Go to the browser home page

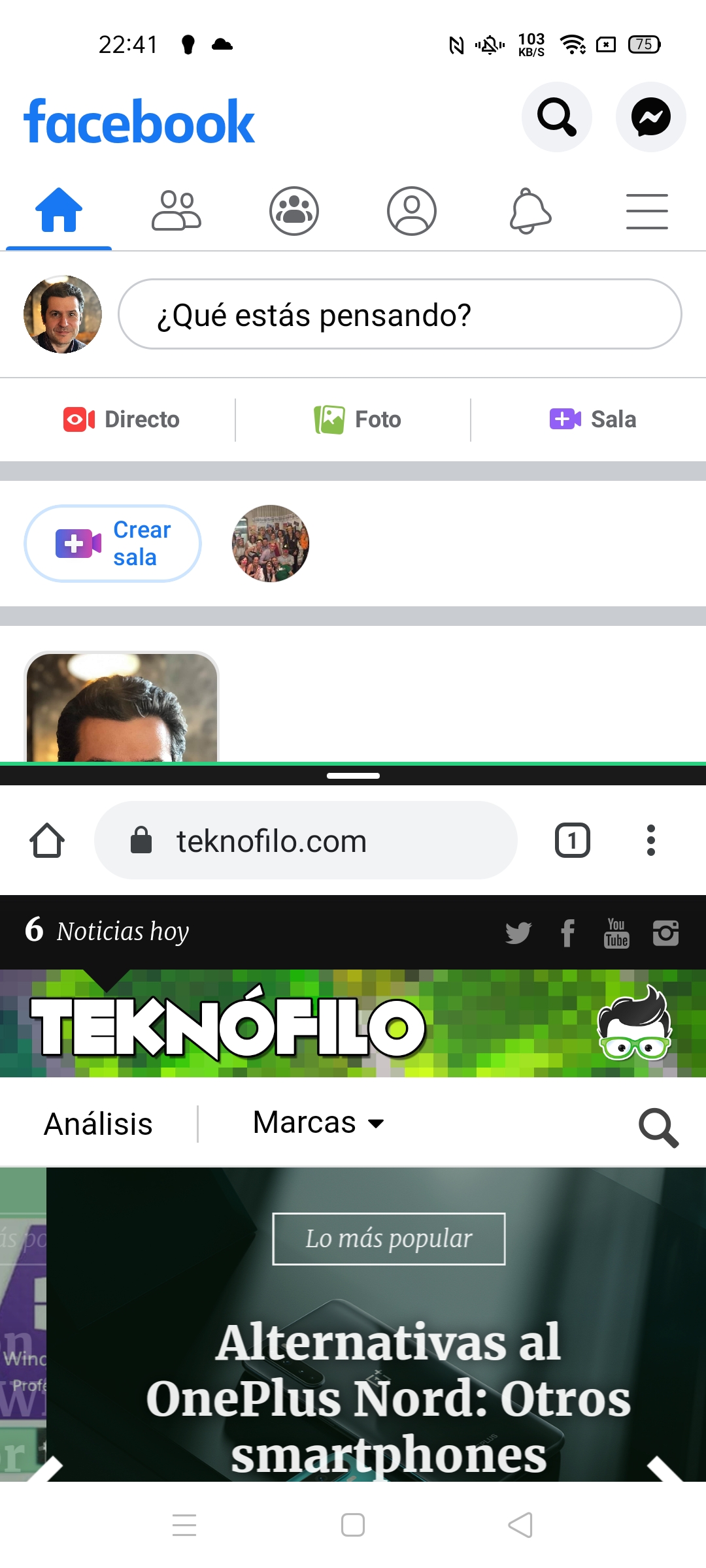click(47, 840)
